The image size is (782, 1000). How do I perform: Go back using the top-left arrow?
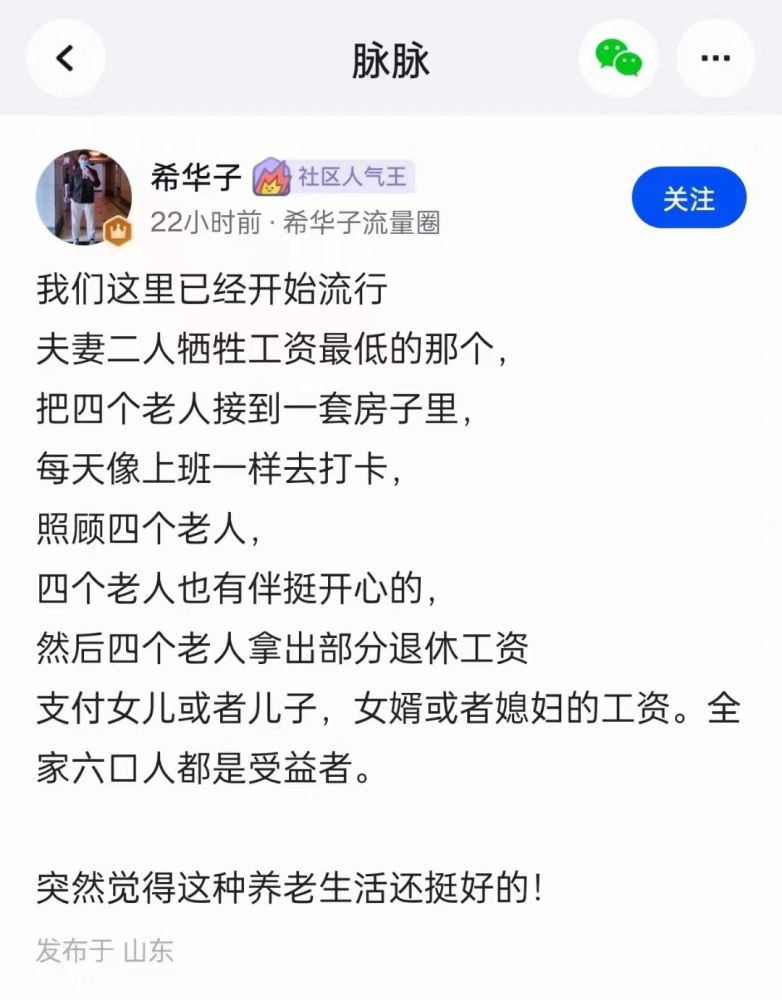[65, 58]
